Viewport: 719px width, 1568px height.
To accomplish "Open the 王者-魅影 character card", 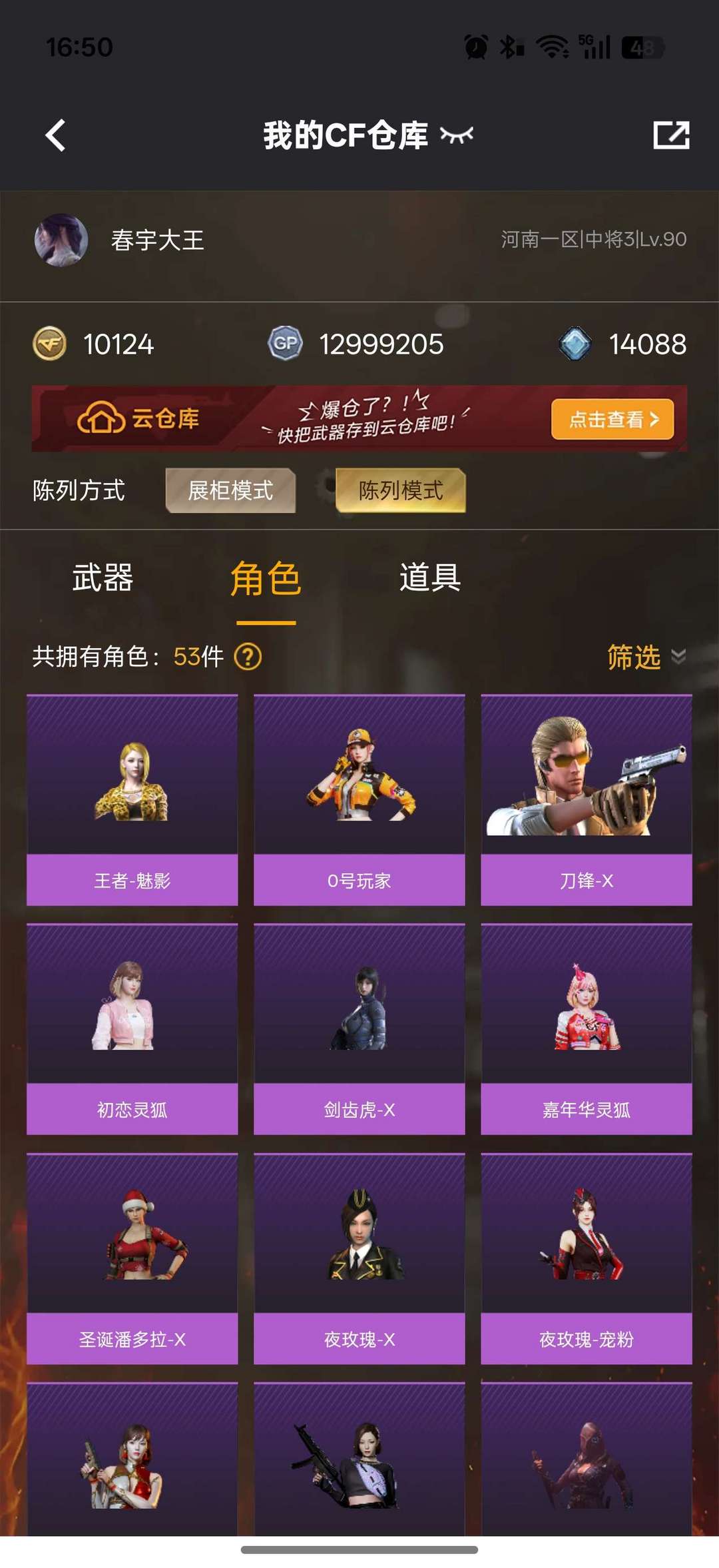I will pos(132,799).
